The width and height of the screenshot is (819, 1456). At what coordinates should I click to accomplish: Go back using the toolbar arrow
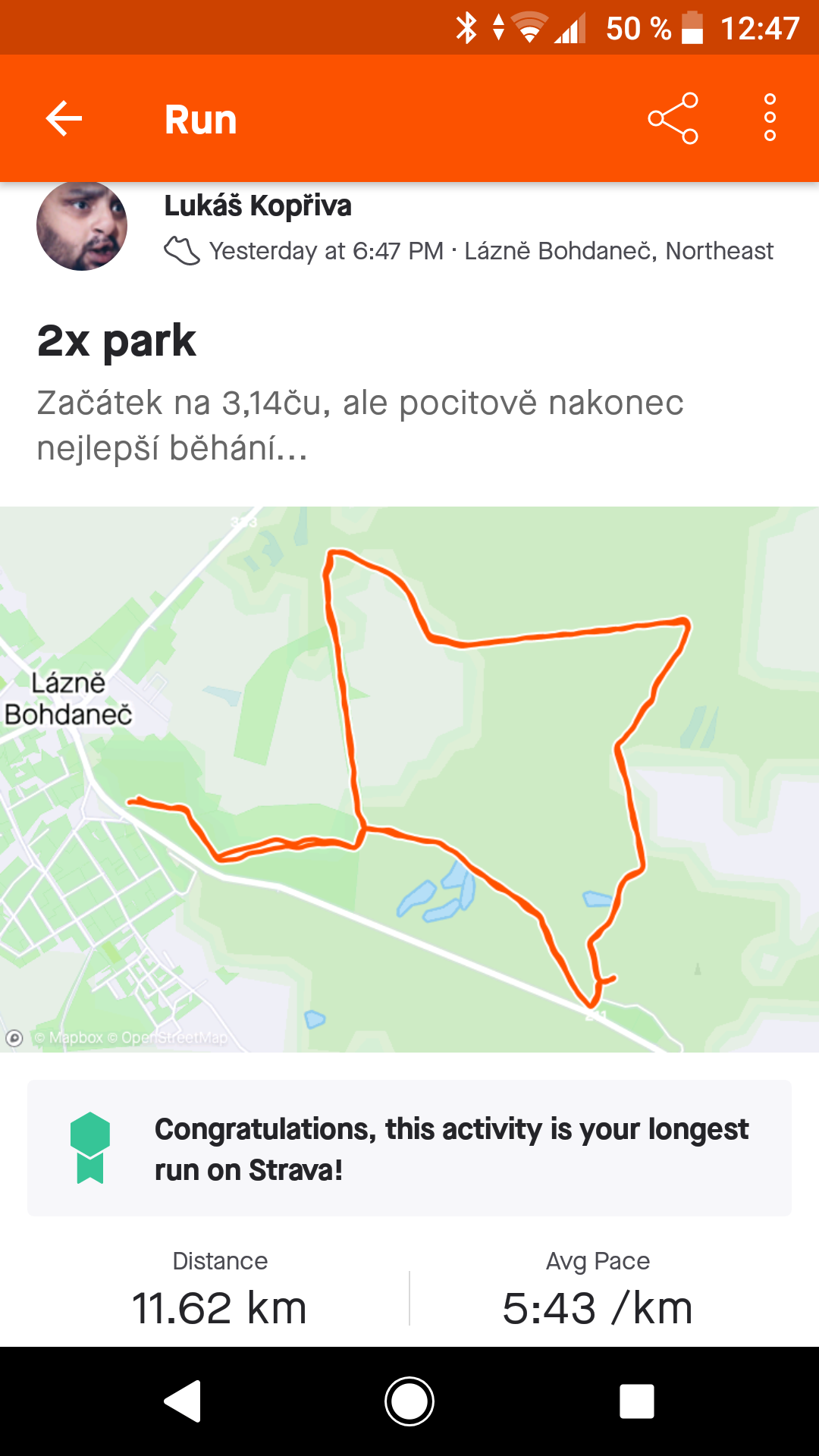click(x=64, y=119)
